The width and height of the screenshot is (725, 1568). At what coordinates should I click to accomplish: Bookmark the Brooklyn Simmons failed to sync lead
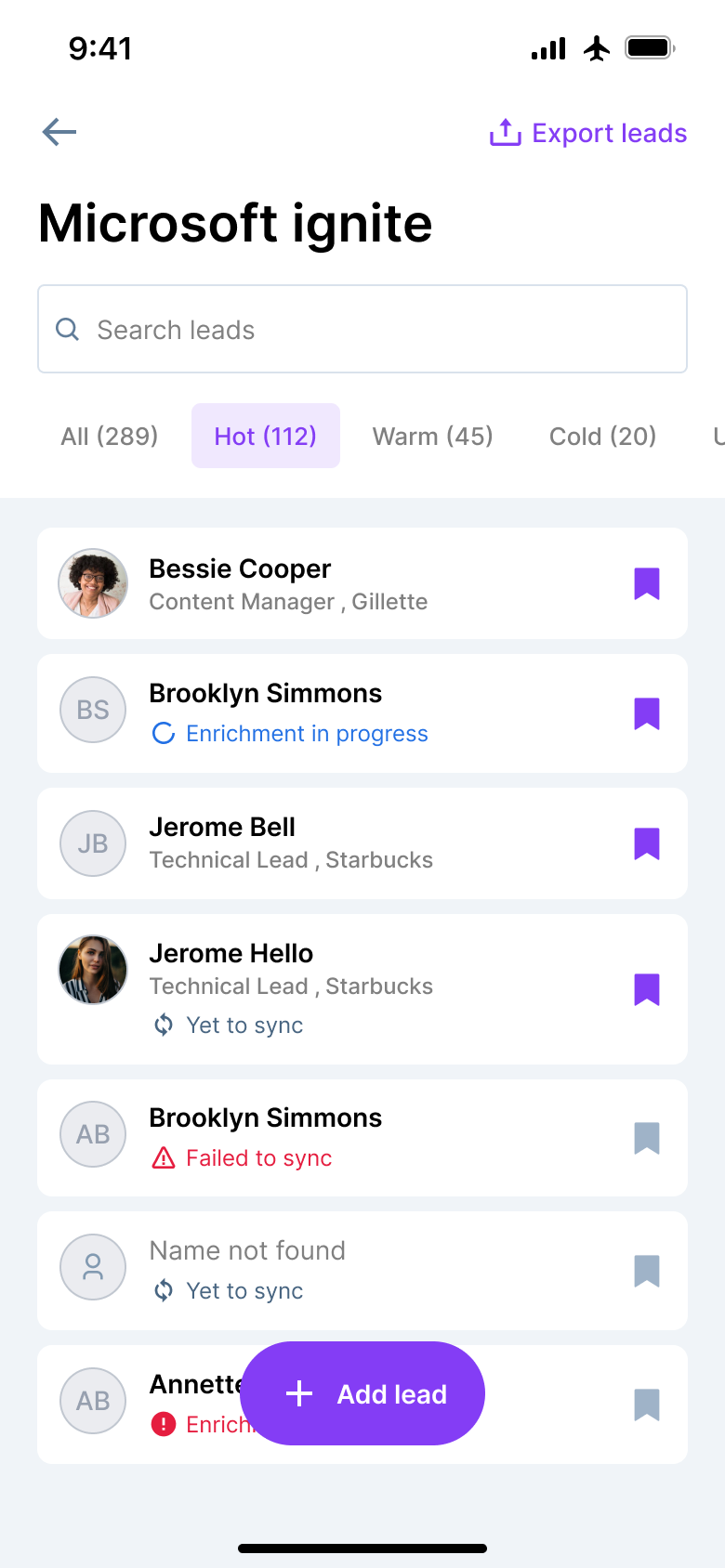click(647, 1137)
